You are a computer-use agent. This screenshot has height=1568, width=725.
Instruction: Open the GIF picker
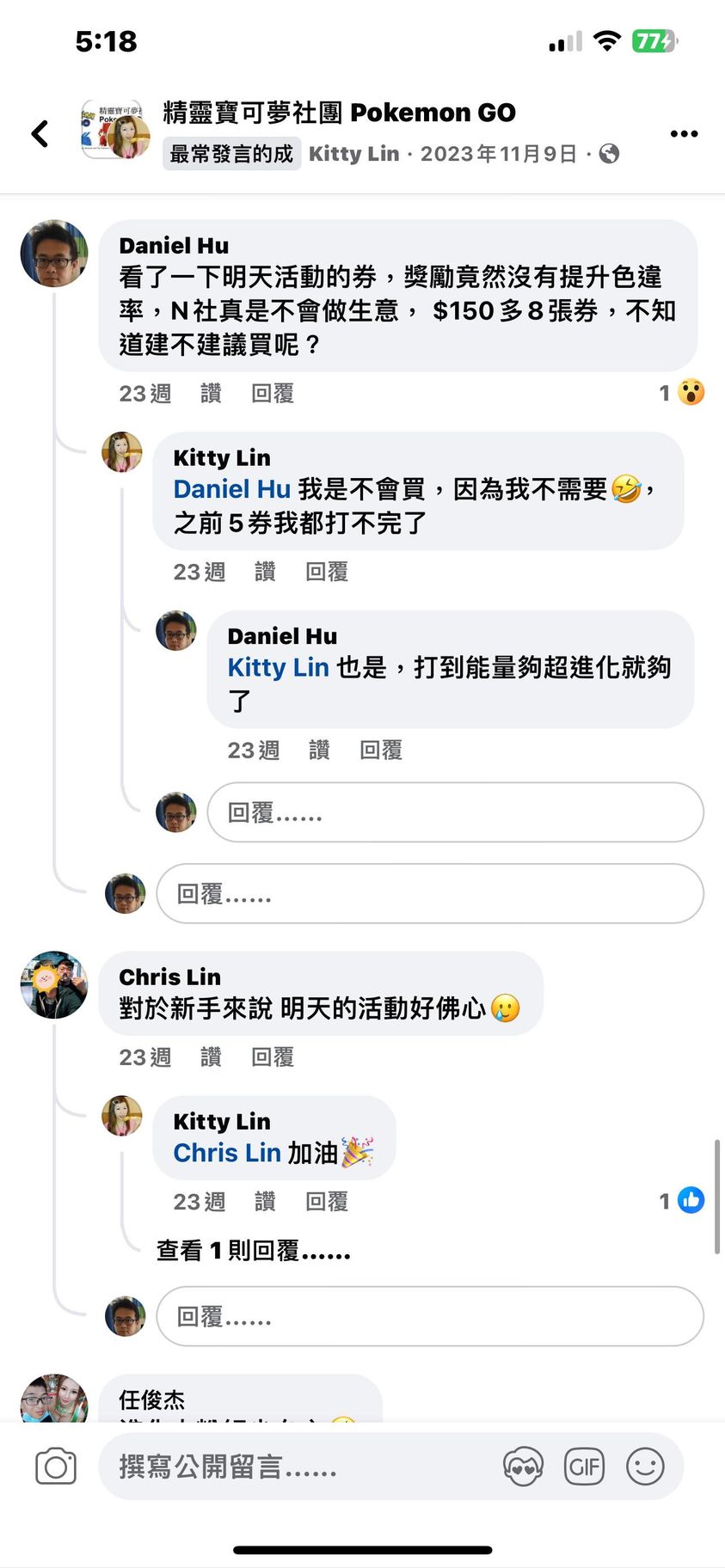coord(584,1467)
